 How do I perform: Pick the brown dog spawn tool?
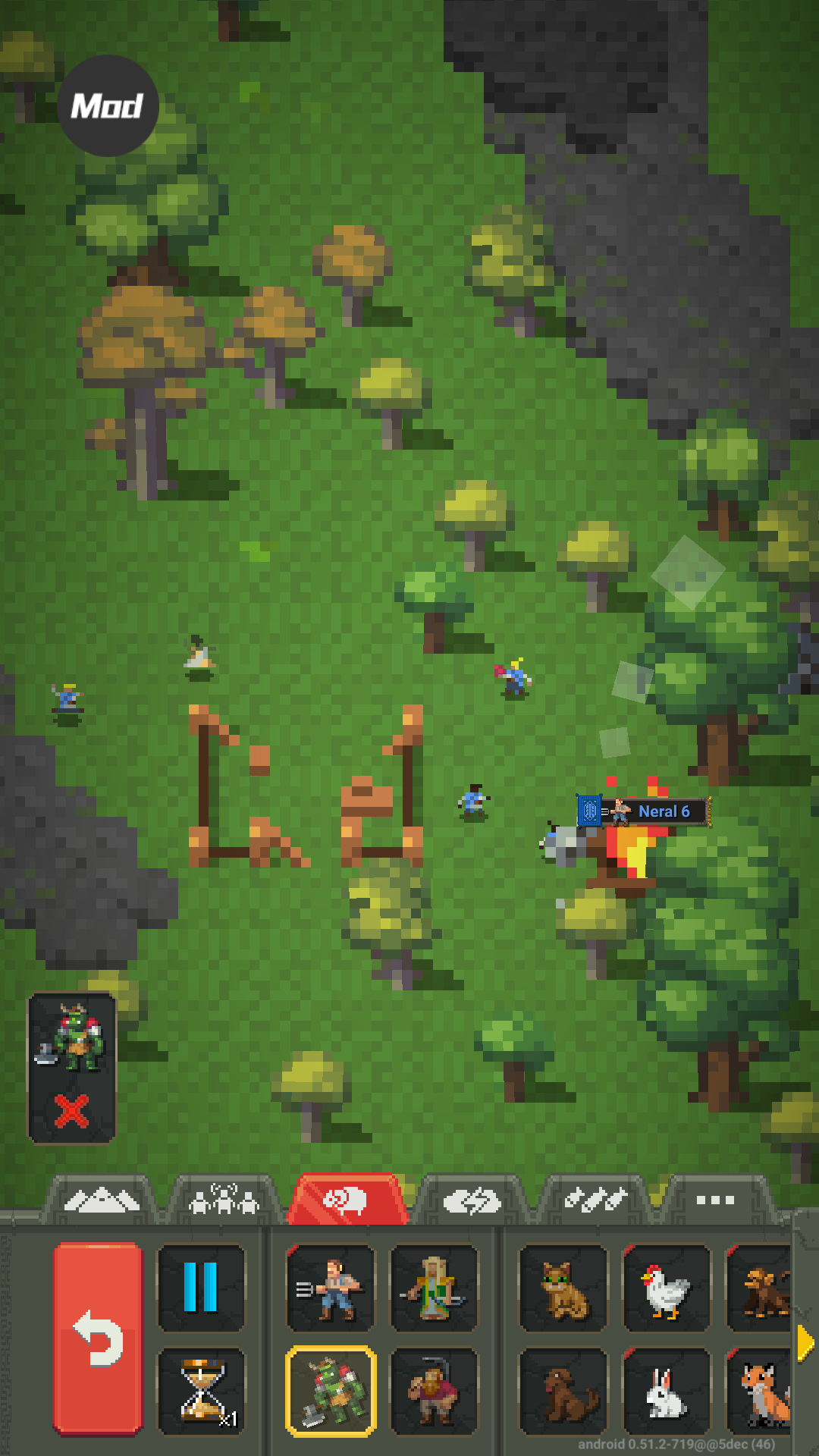click(x=563, y=1392)
